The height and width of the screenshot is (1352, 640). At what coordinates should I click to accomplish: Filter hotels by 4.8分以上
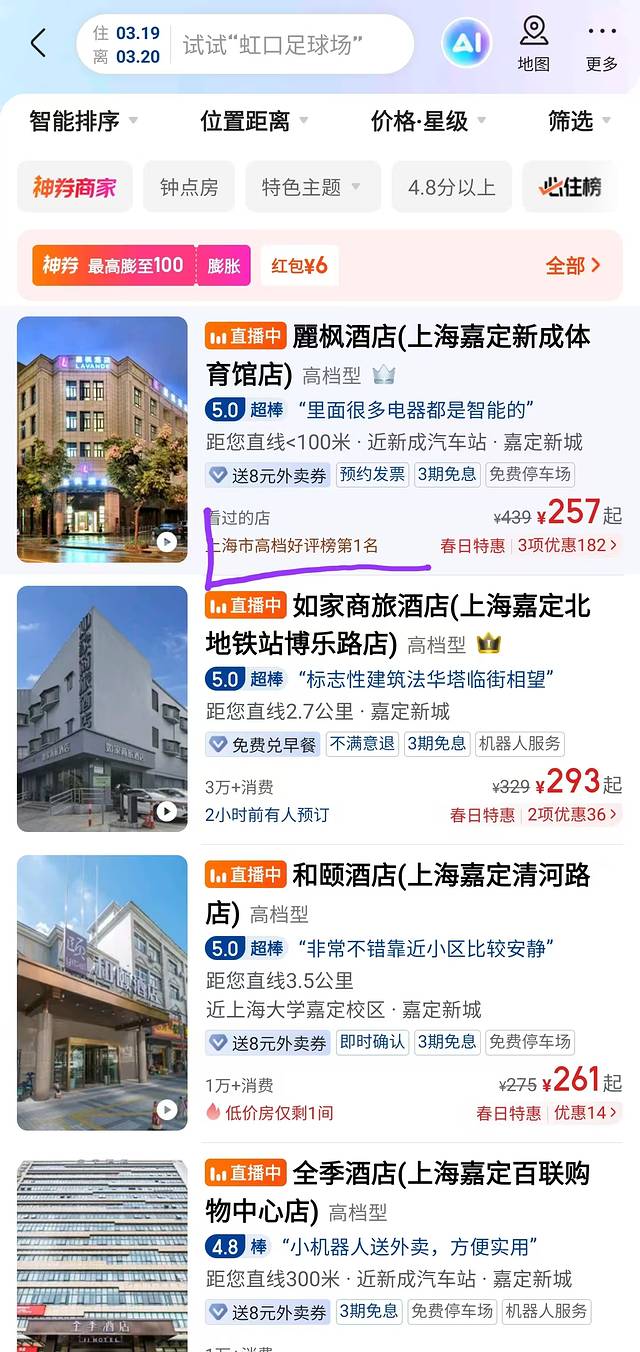point(451,187)
